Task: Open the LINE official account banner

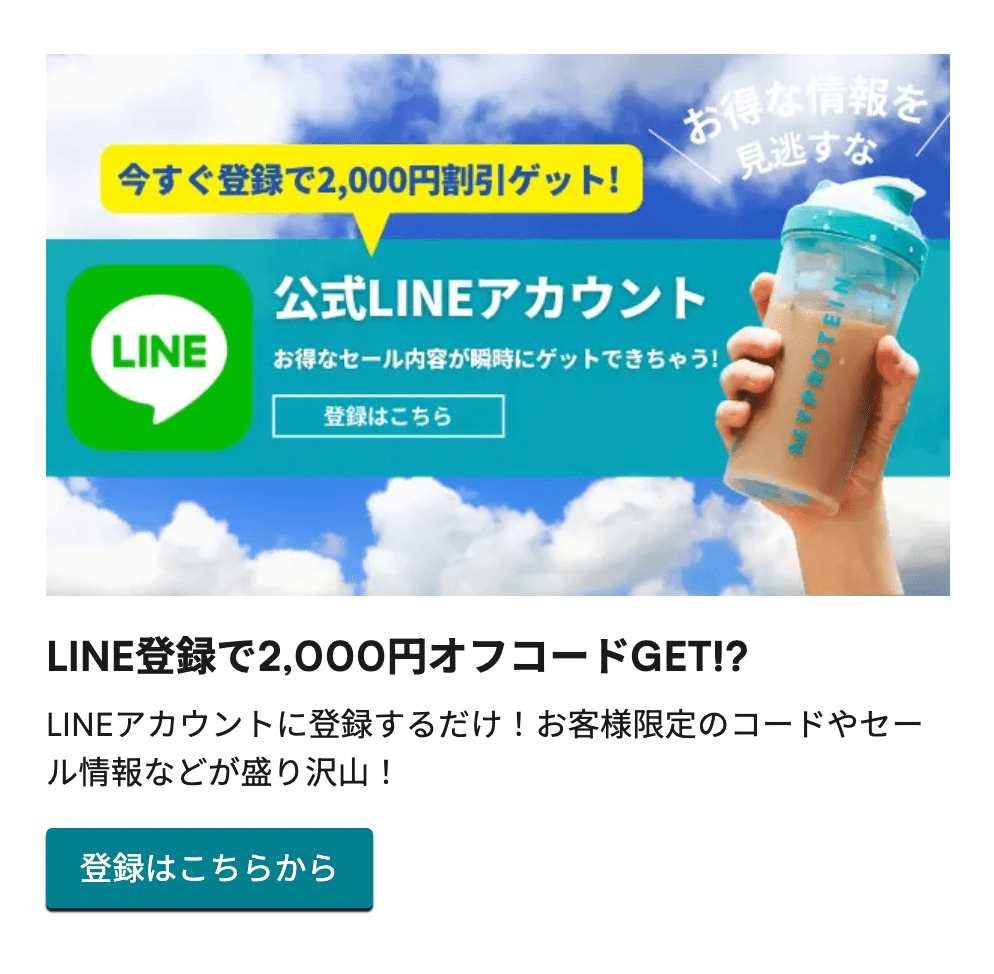Action: click(x=497, y=325)
